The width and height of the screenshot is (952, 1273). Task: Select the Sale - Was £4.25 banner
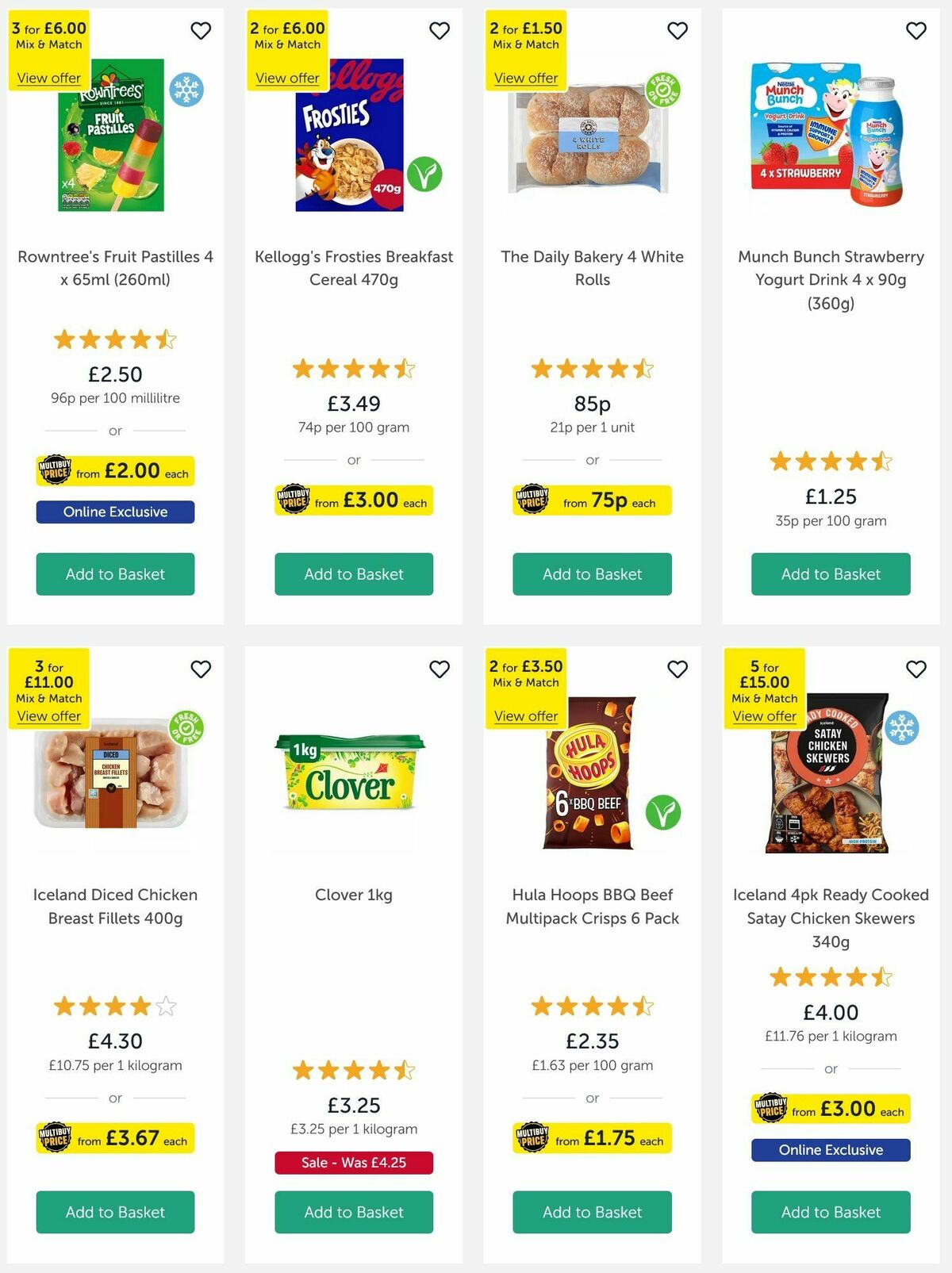click(354, 1163)
